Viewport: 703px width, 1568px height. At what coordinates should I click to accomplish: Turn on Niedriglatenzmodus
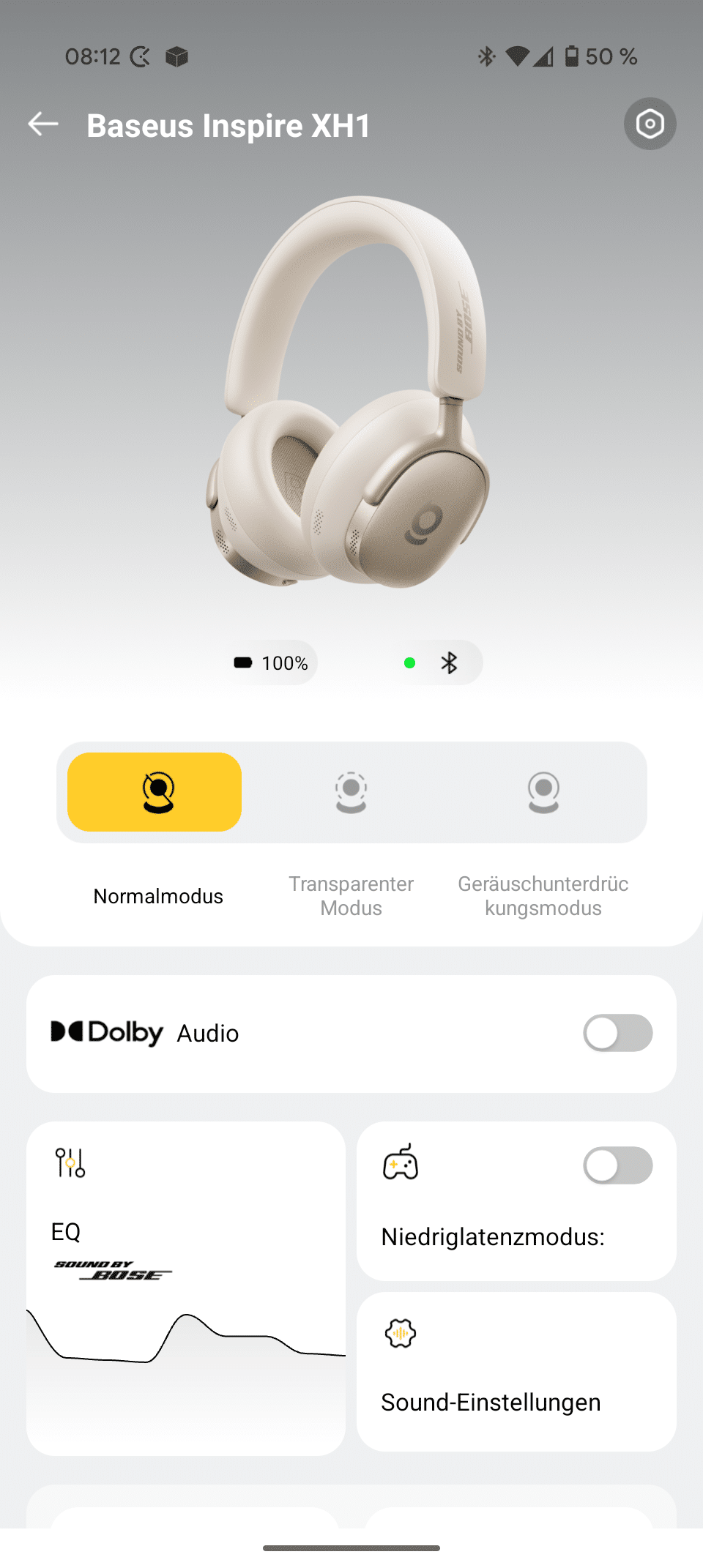[x=617, y=1165]
